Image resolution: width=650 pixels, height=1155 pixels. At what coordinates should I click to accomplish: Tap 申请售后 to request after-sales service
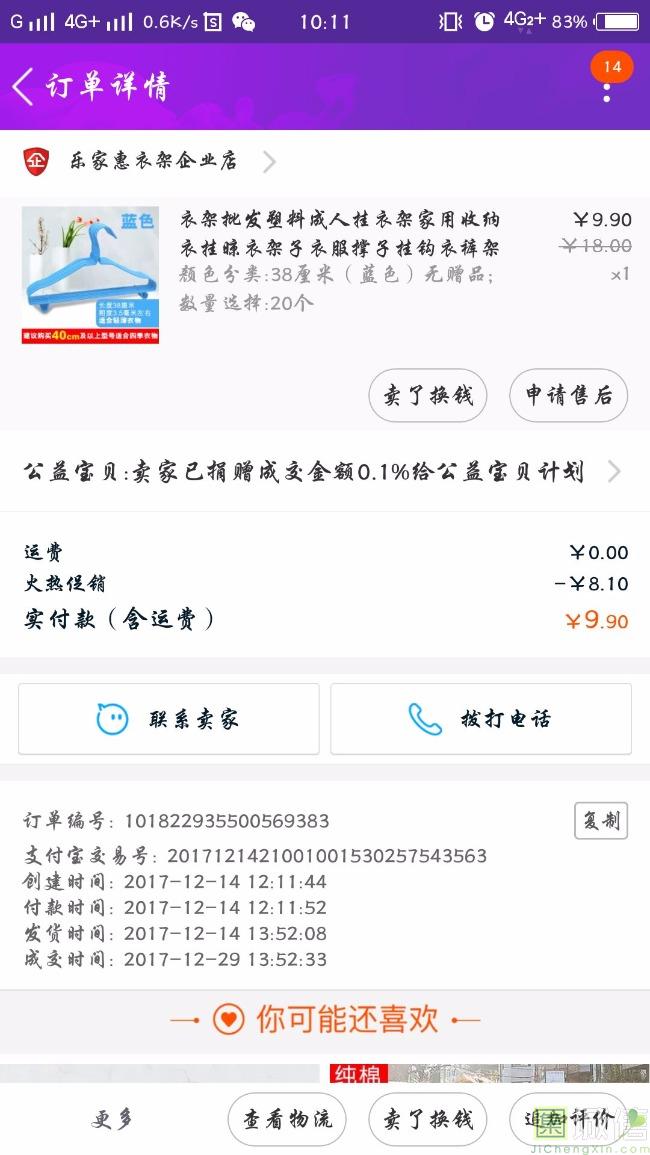(x=568, y=396)
